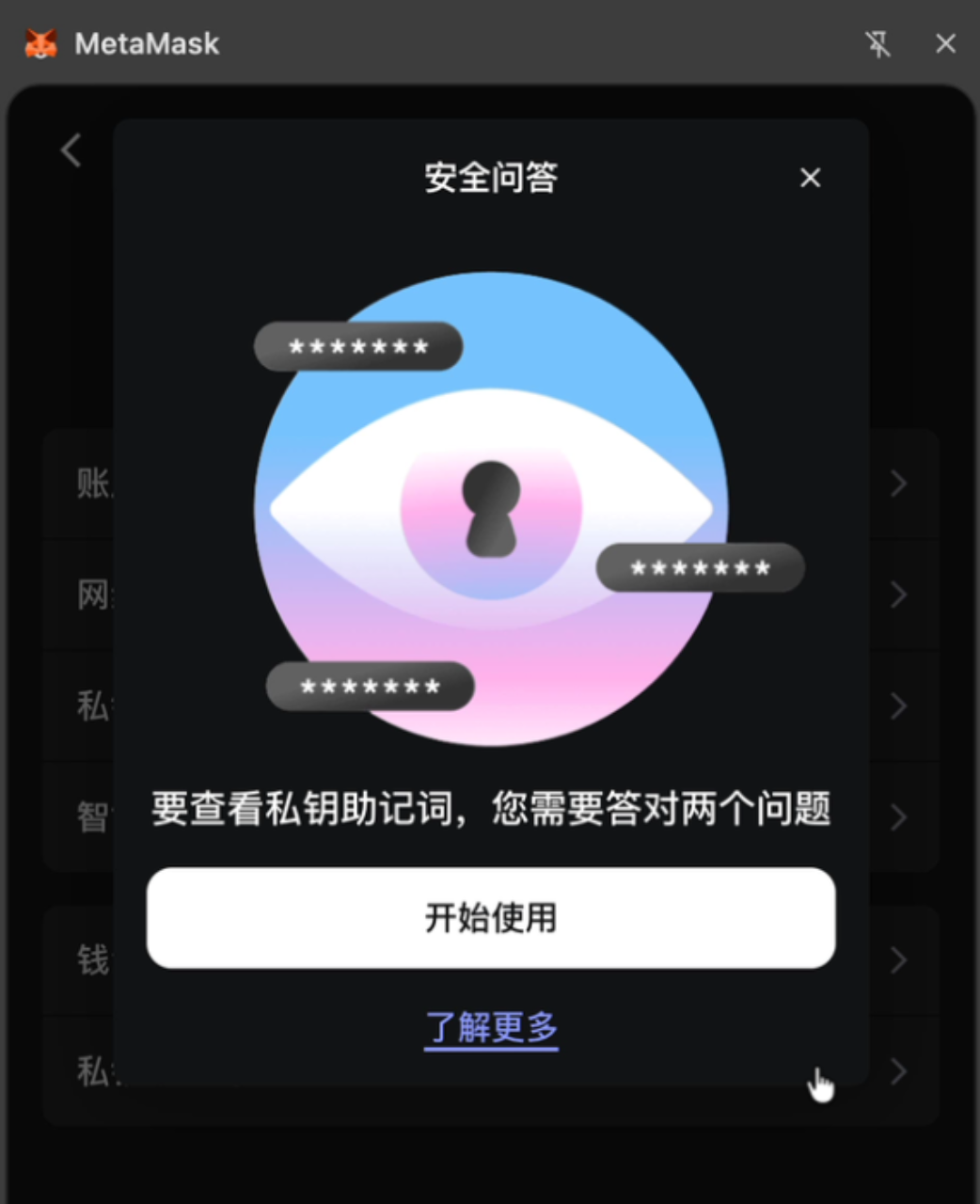This screenshot has width=980, height=1204.
Task: Tap the 开始使用 button
Action: click(490, 917)
